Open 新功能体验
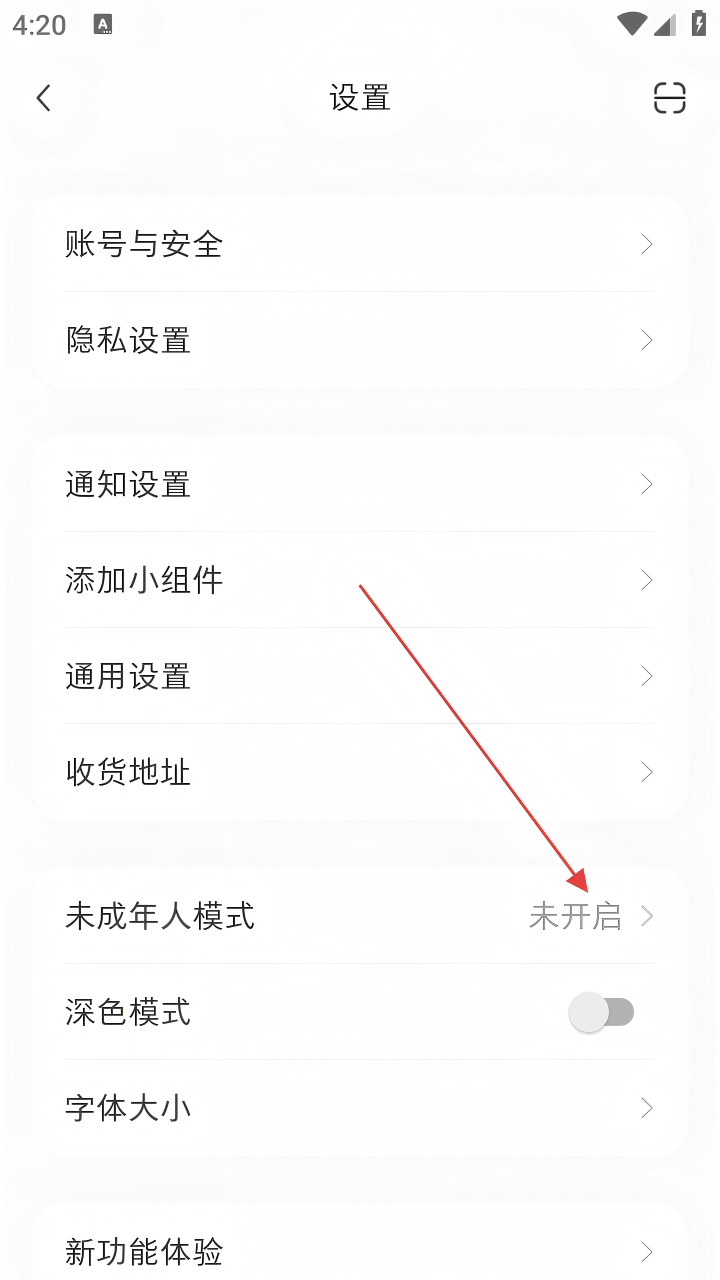Viewport: 720px width, 1280px height. coord(360,1250)
